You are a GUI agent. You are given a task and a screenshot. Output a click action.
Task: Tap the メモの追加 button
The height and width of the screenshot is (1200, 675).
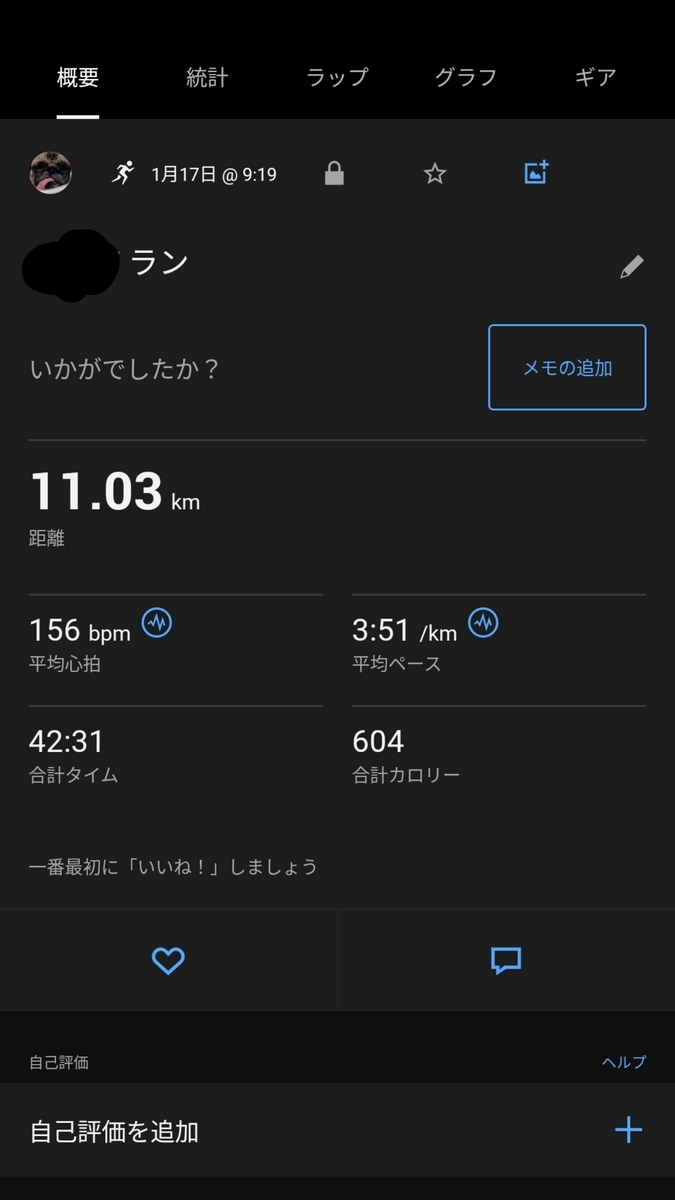pyautogui.click(x=567, y=367)
